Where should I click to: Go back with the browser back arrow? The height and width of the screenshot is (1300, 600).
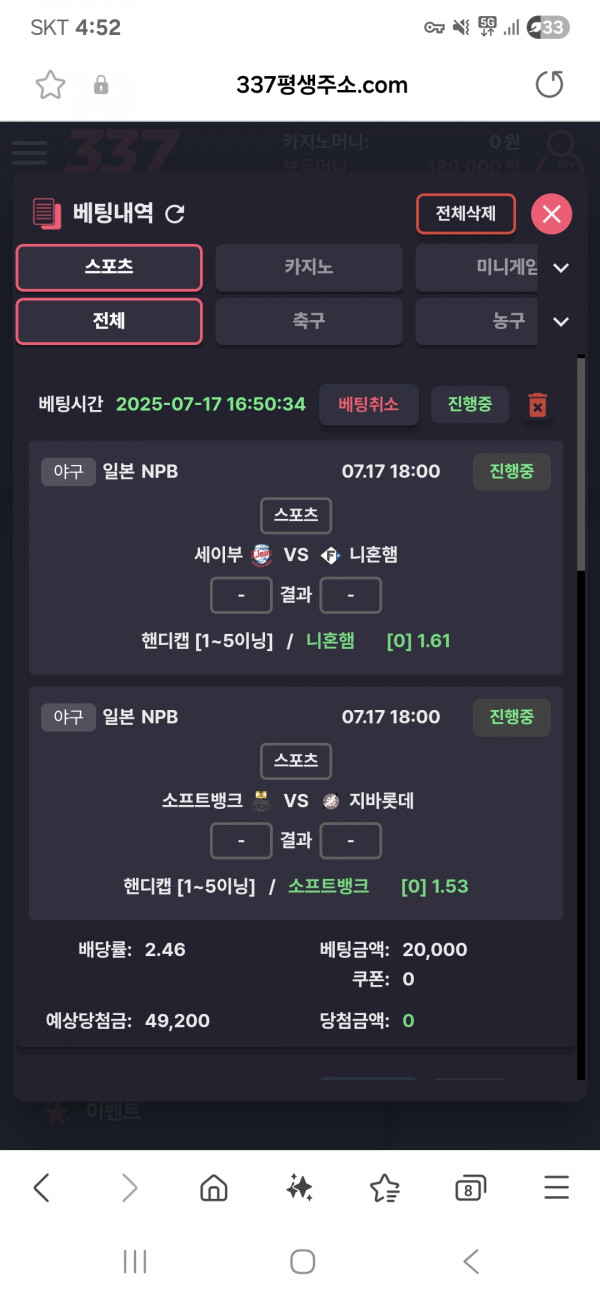(x=42, y=1187)
